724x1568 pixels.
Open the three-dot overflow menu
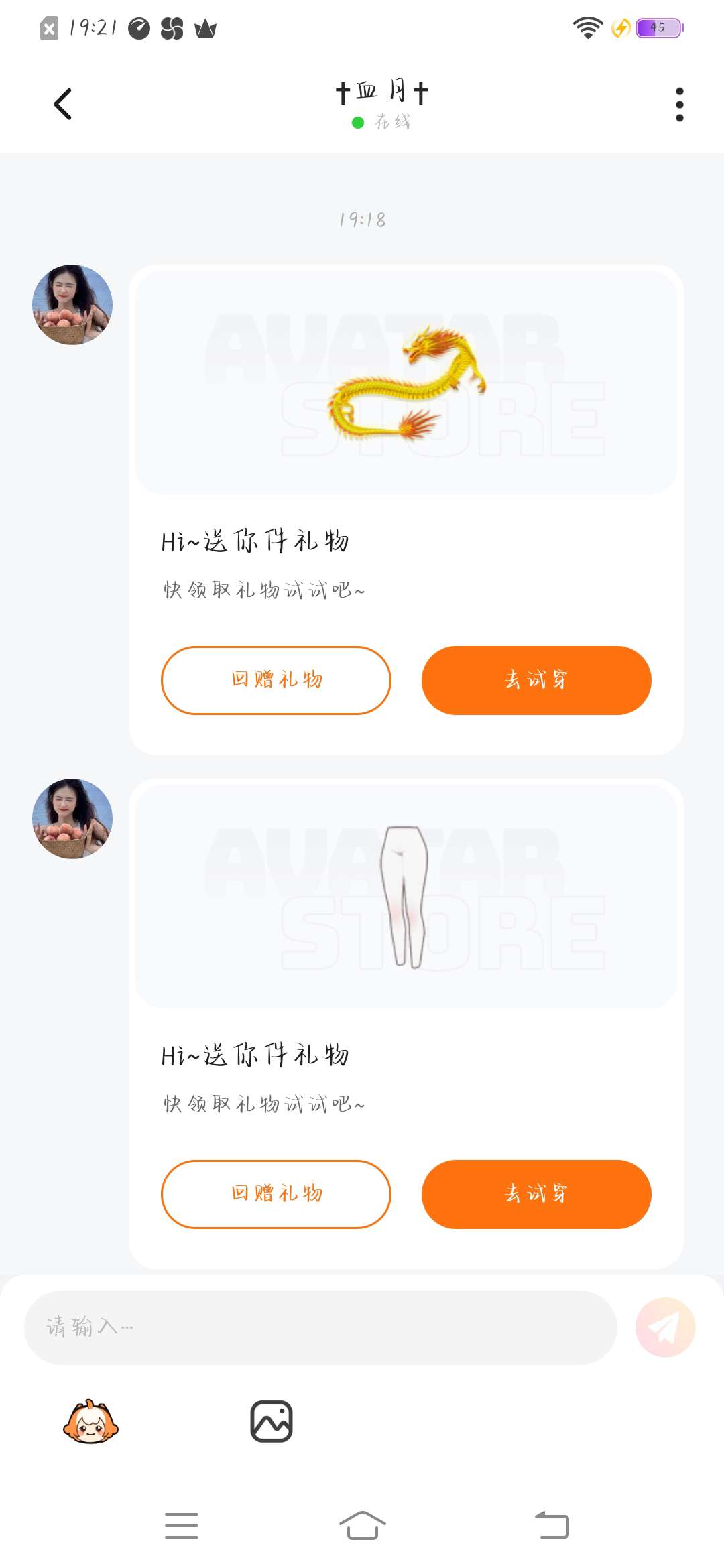click(x=679, y=105)
